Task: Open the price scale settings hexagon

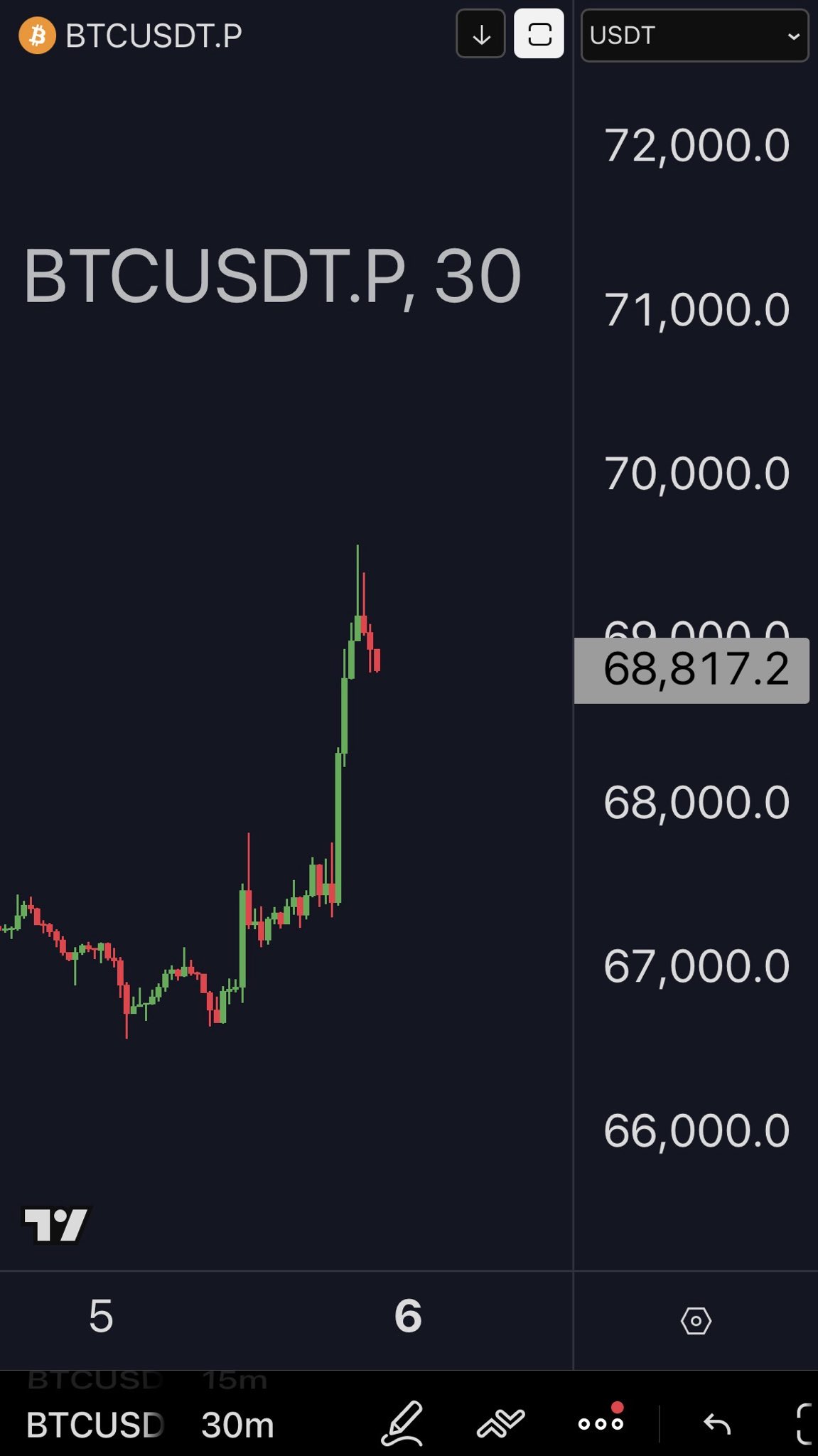Action: (x=696, y=1321)
